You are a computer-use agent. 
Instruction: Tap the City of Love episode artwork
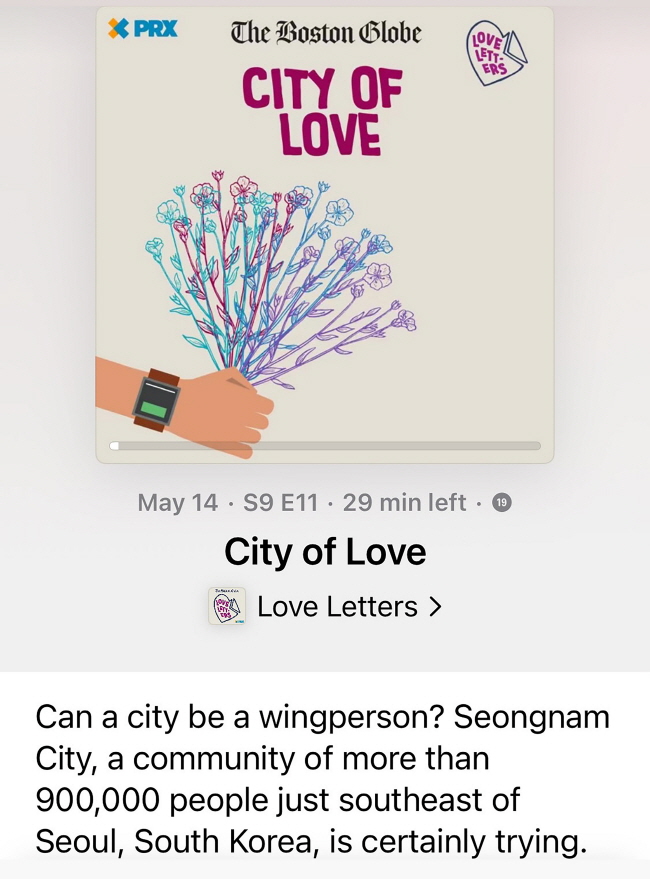(x=324, y=235)
